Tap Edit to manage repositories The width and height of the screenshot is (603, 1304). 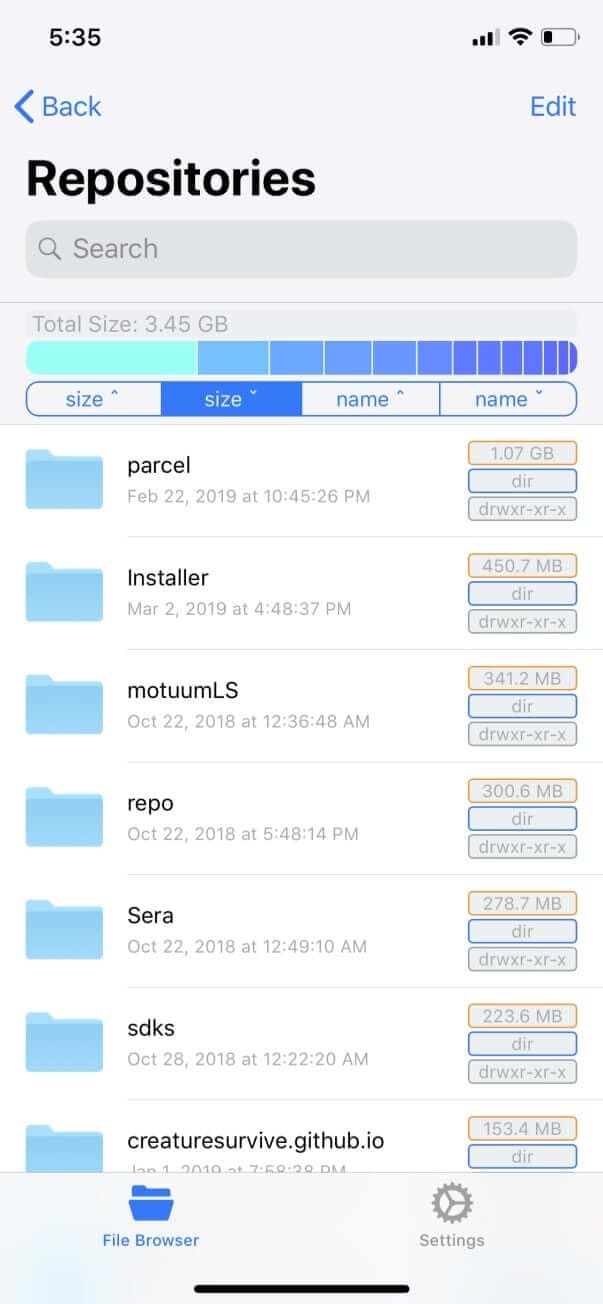tap(553, 106)
